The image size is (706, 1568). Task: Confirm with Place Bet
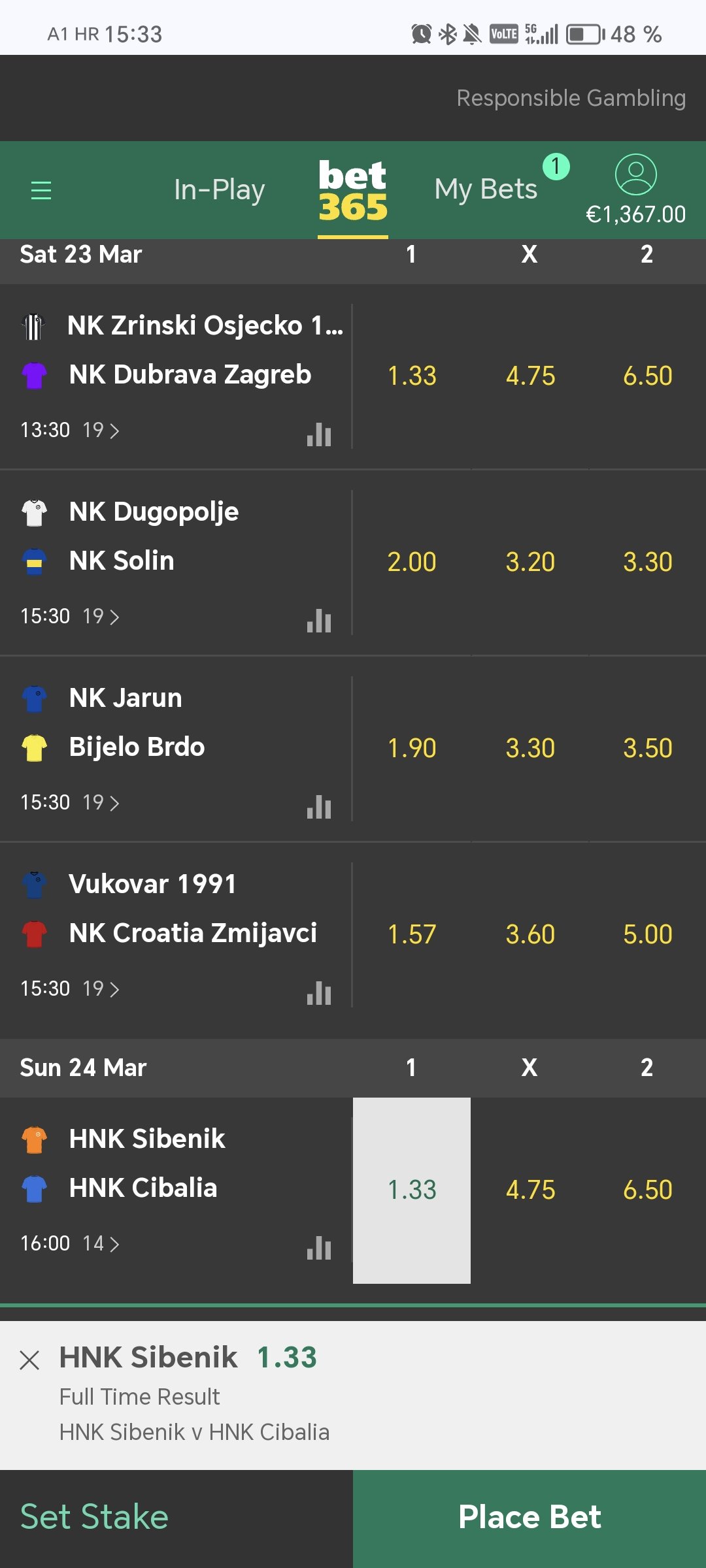click(529, 1517)
